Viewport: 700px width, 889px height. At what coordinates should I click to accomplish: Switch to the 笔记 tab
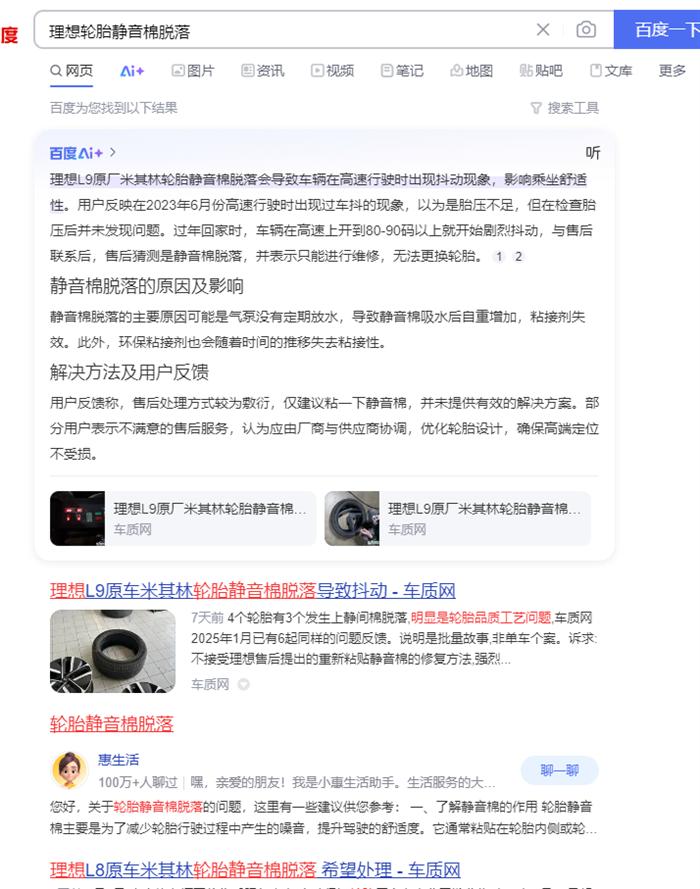point(402,71)
